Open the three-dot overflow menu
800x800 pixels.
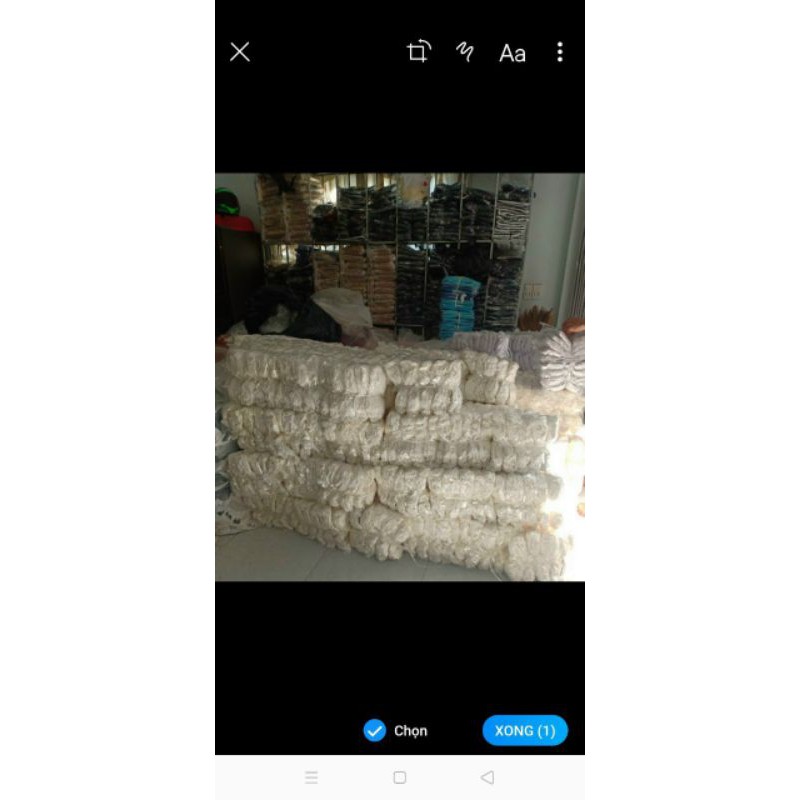pyautogui.click(x=559, y=52)
